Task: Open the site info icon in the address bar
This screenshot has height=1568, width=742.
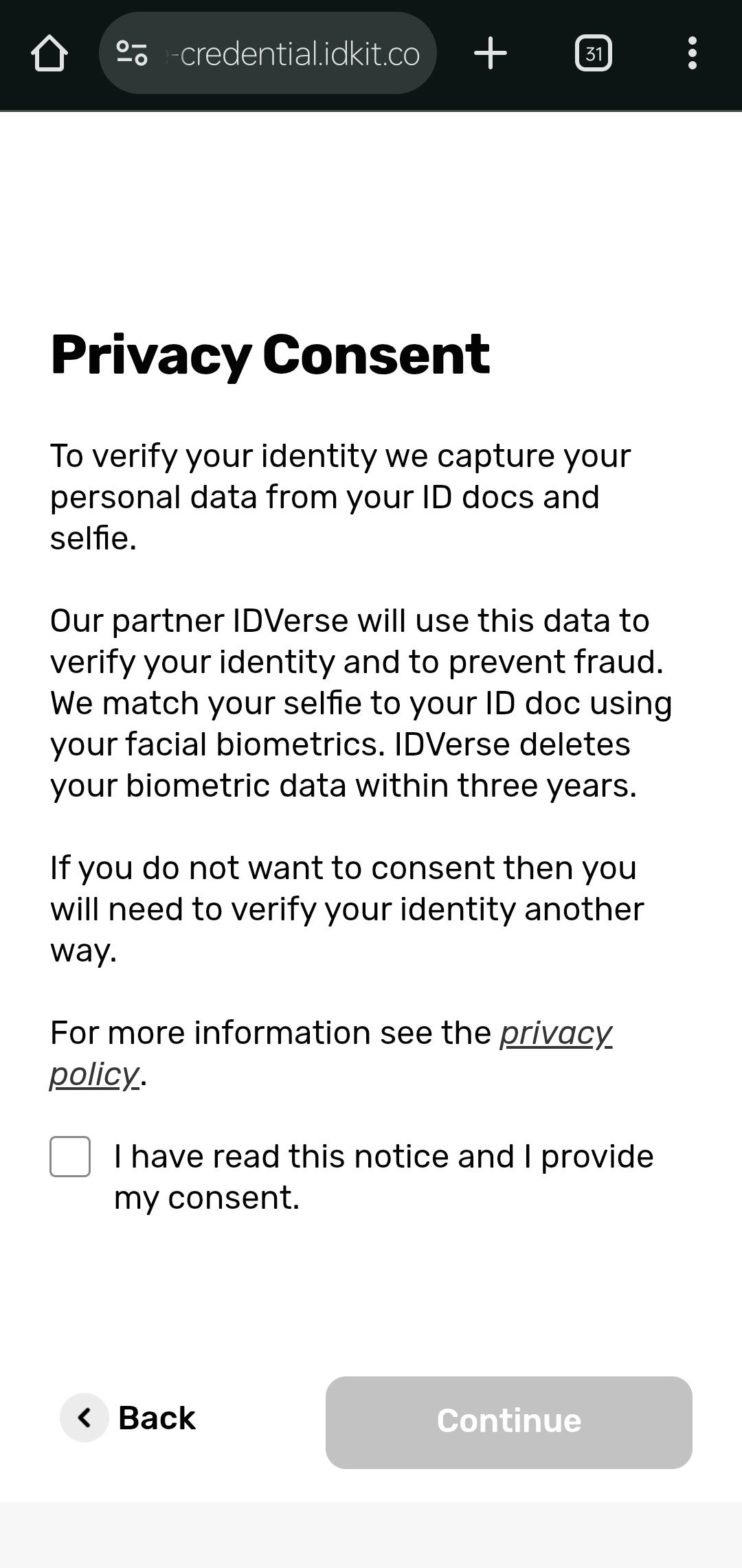Action: pos(132,54)
